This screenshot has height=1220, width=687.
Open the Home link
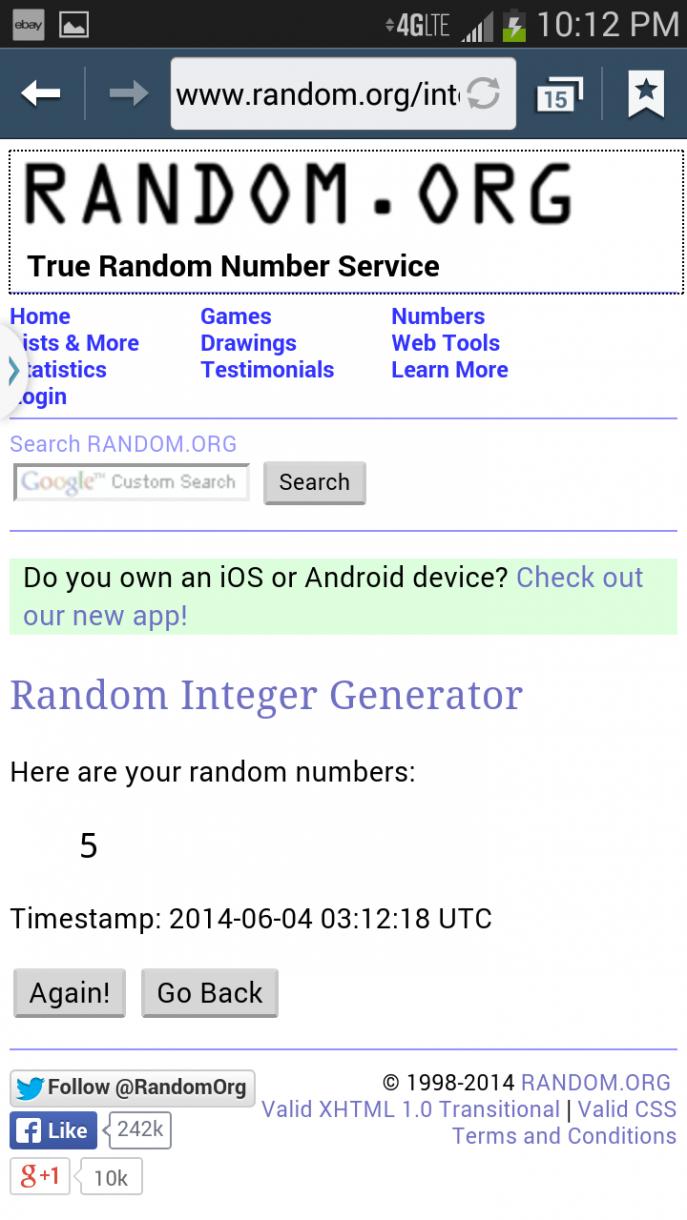(x=40, y=316)
